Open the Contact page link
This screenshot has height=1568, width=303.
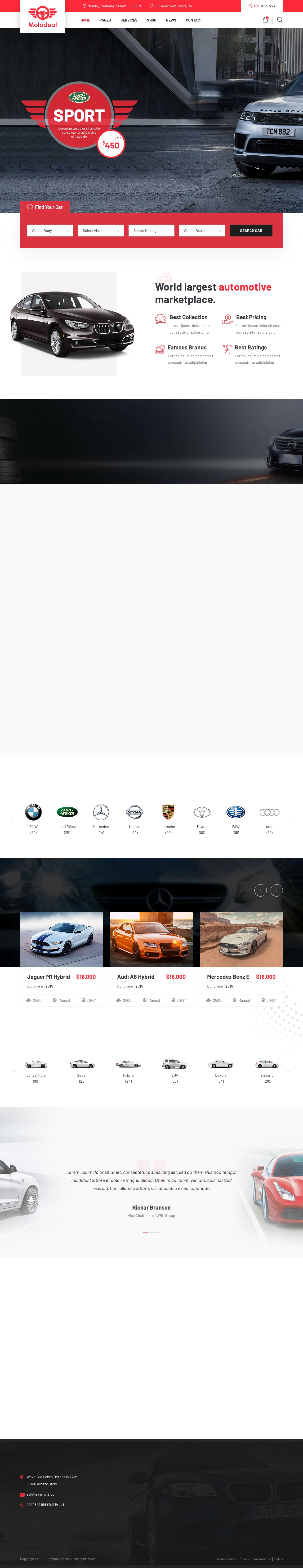pos(194,20)
